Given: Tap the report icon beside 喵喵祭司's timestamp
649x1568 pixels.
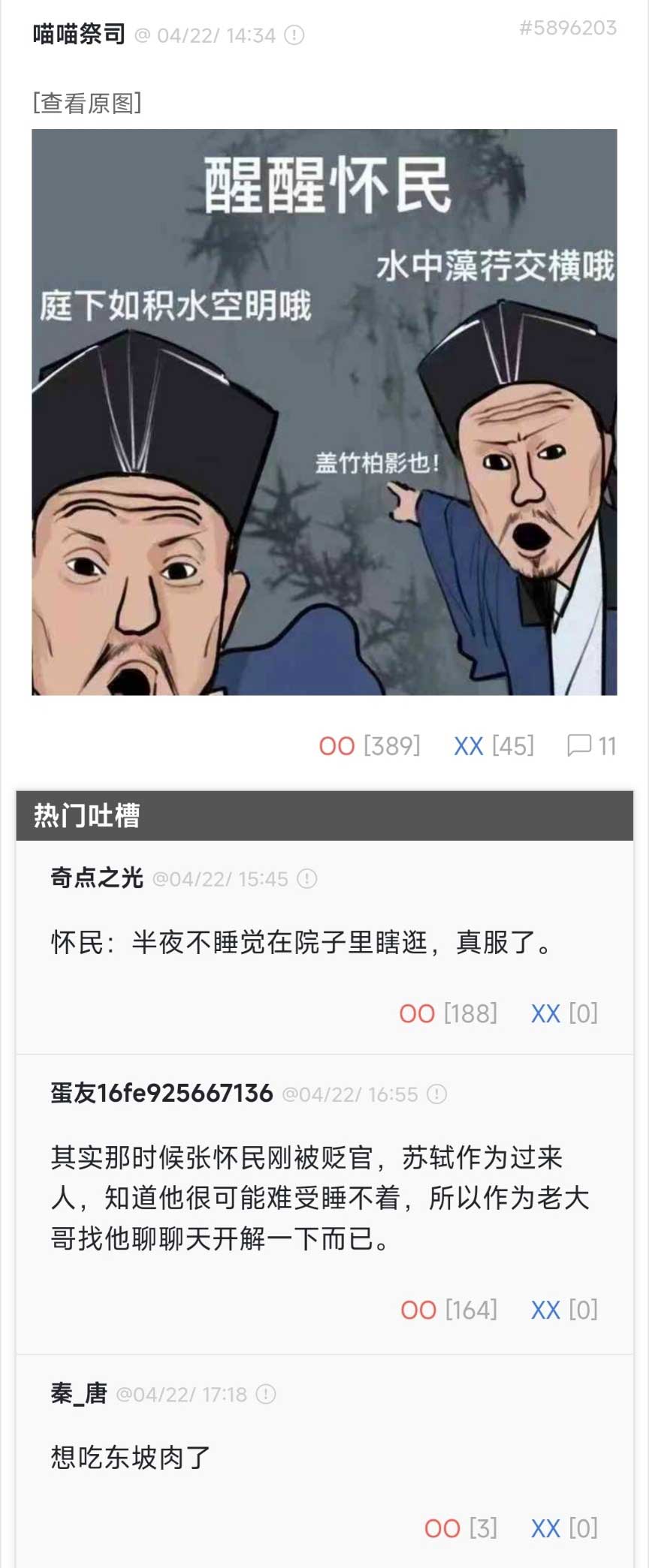Looking at the screenshot, I should point(294,35).
